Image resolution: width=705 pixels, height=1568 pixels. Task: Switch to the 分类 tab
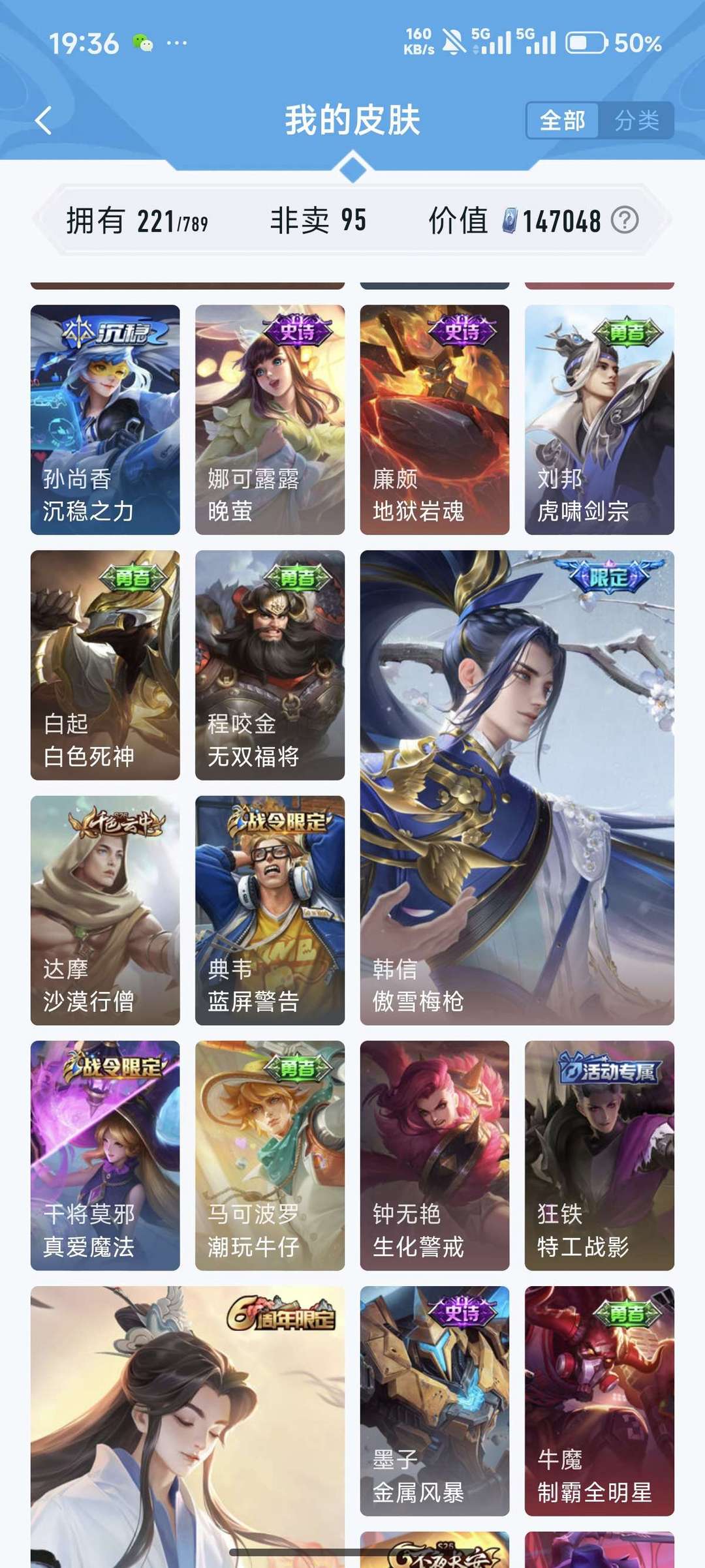[636, 121]
